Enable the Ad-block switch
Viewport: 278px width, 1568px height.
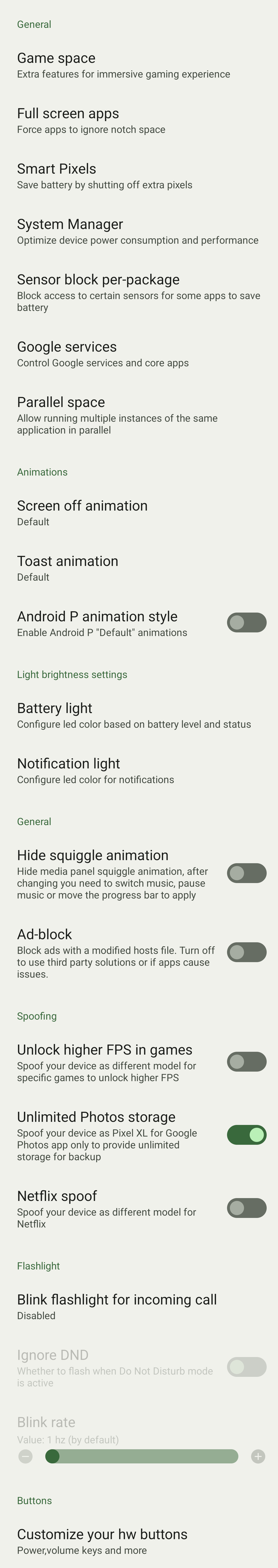(246, 952)
